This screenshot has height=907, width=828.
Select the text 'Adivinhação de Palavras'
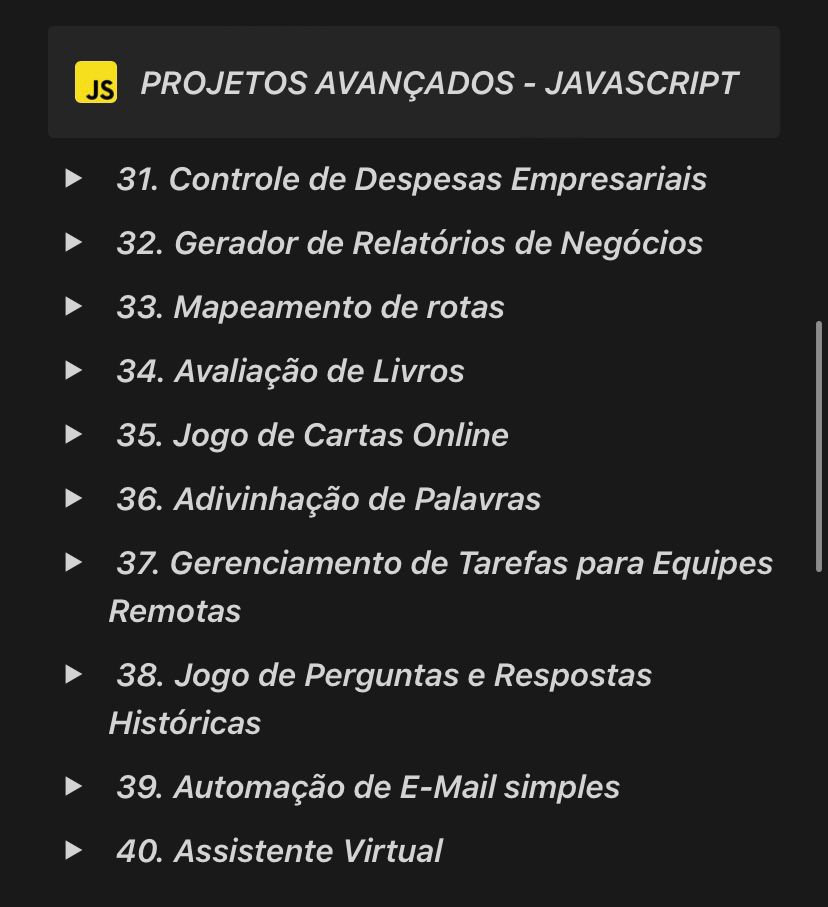point(356,499)
